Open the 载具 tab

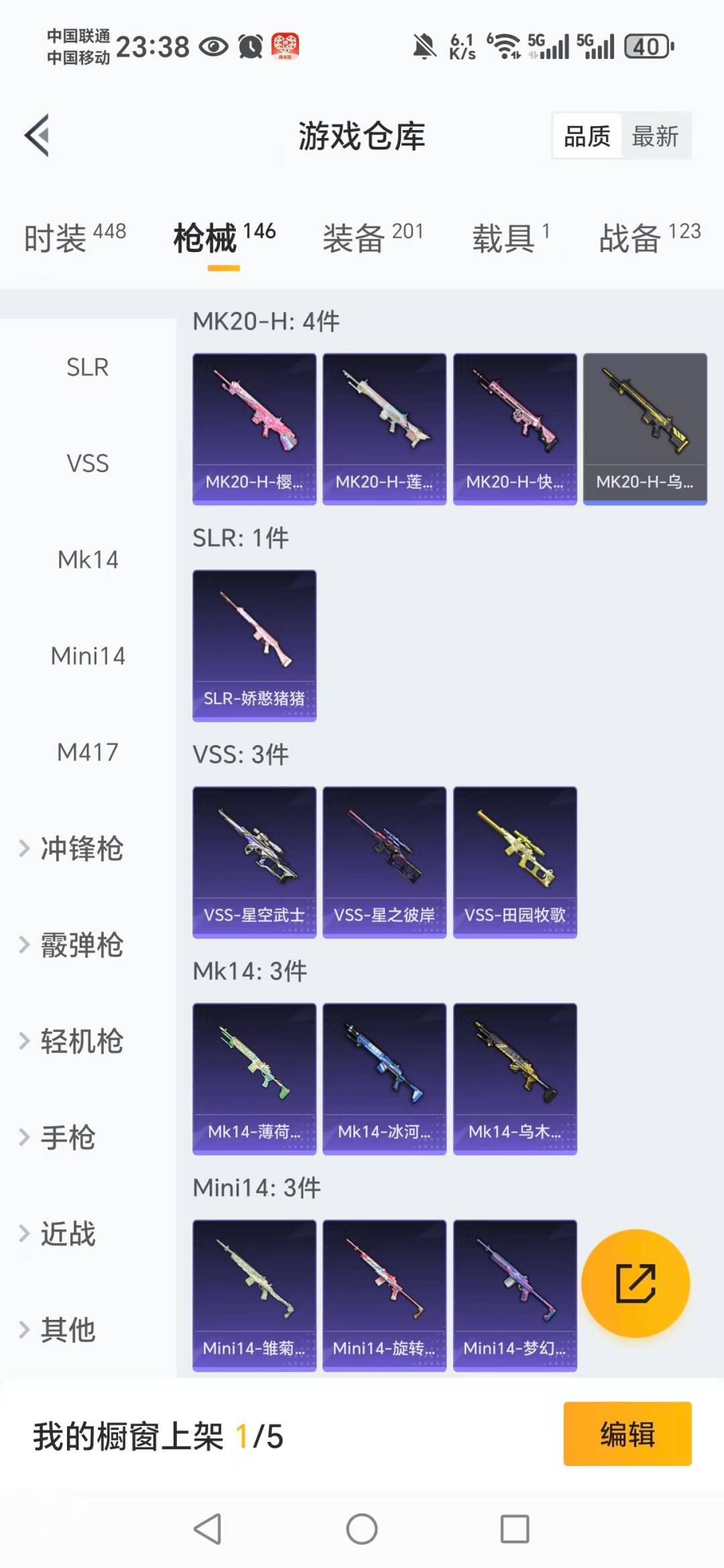pos(510,238)
